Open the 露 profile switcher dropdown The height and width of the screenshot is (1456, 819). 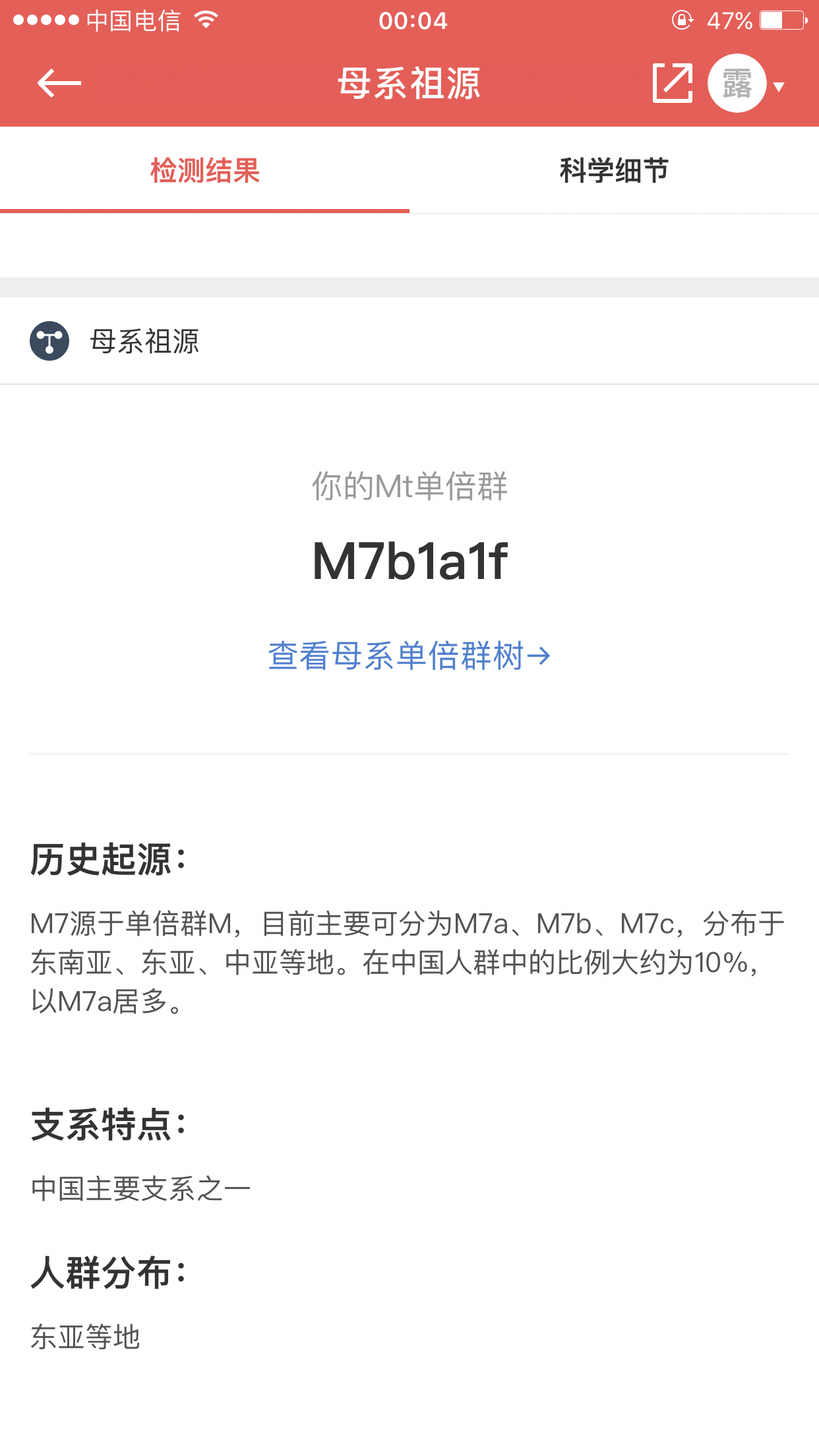pyautogui.click(x=746, y=84)
